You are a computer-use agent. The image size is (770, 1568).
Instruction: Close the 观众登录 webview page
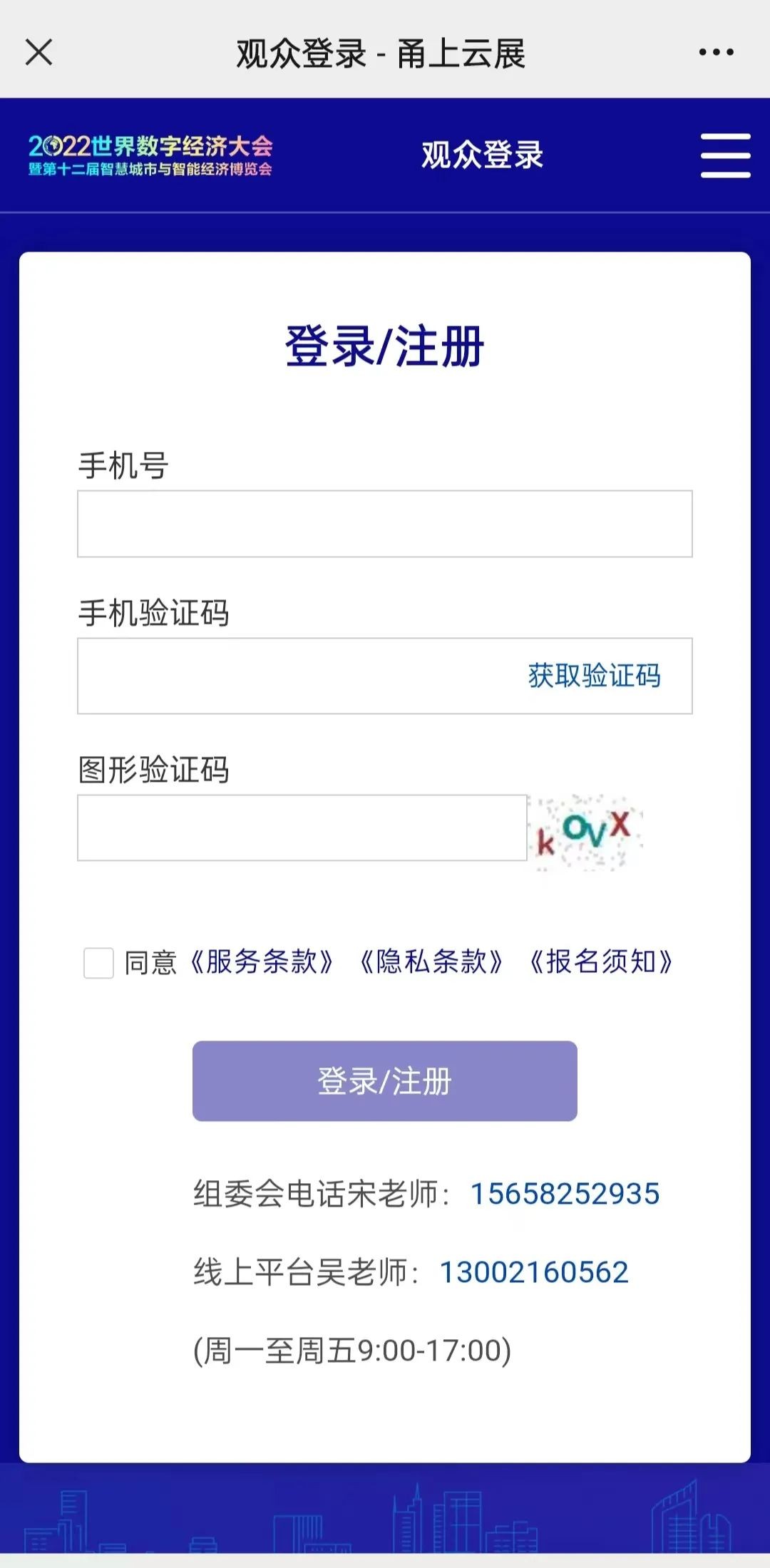click(38, 52)
